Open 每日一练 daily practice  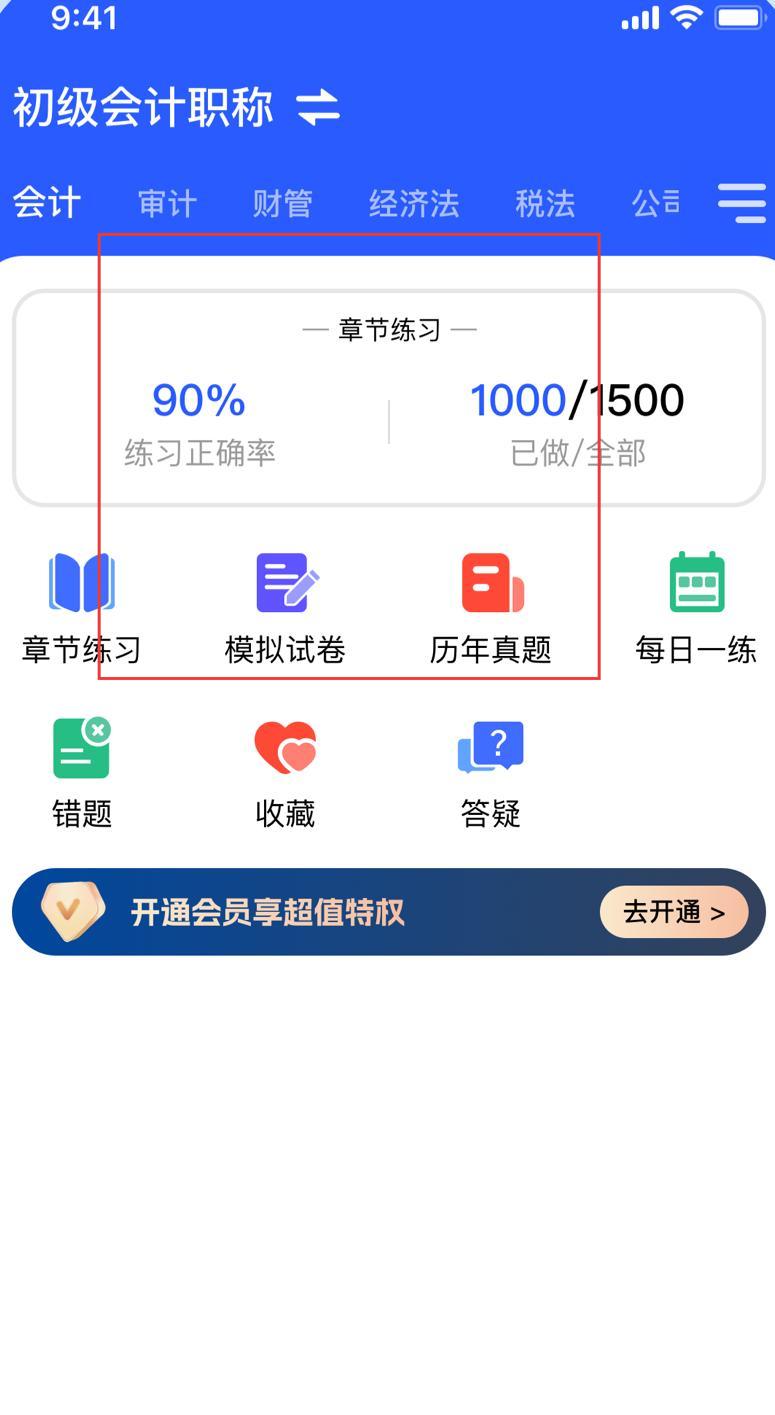[x=696, y=606]
